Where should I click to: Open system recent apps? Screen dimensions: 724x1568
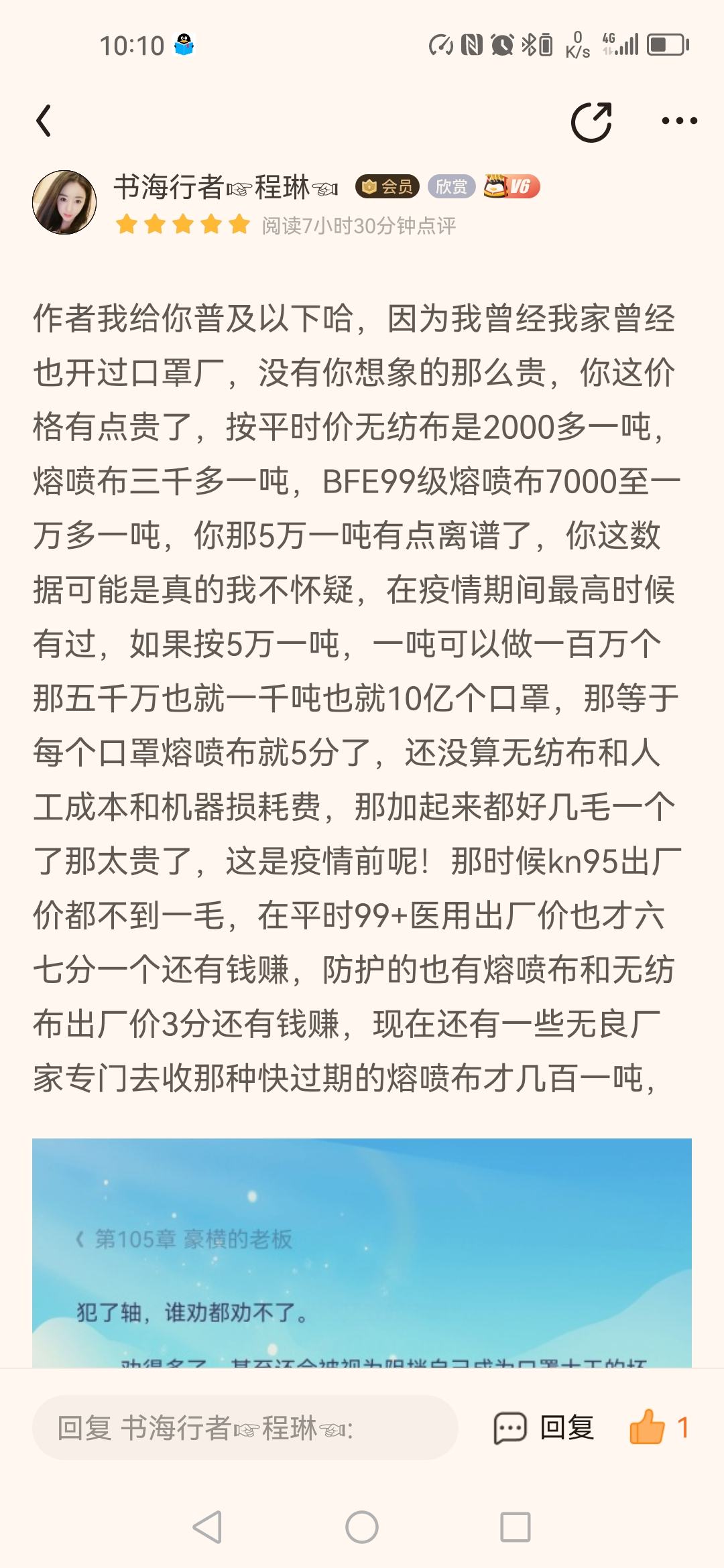tap(516, 1527)
